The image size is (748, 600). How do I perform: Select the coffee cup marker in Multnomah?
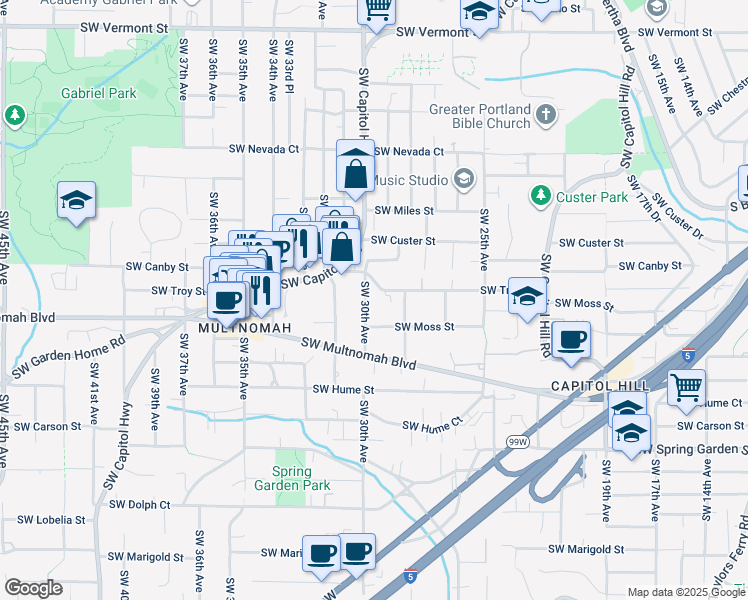tap(227, 299)
